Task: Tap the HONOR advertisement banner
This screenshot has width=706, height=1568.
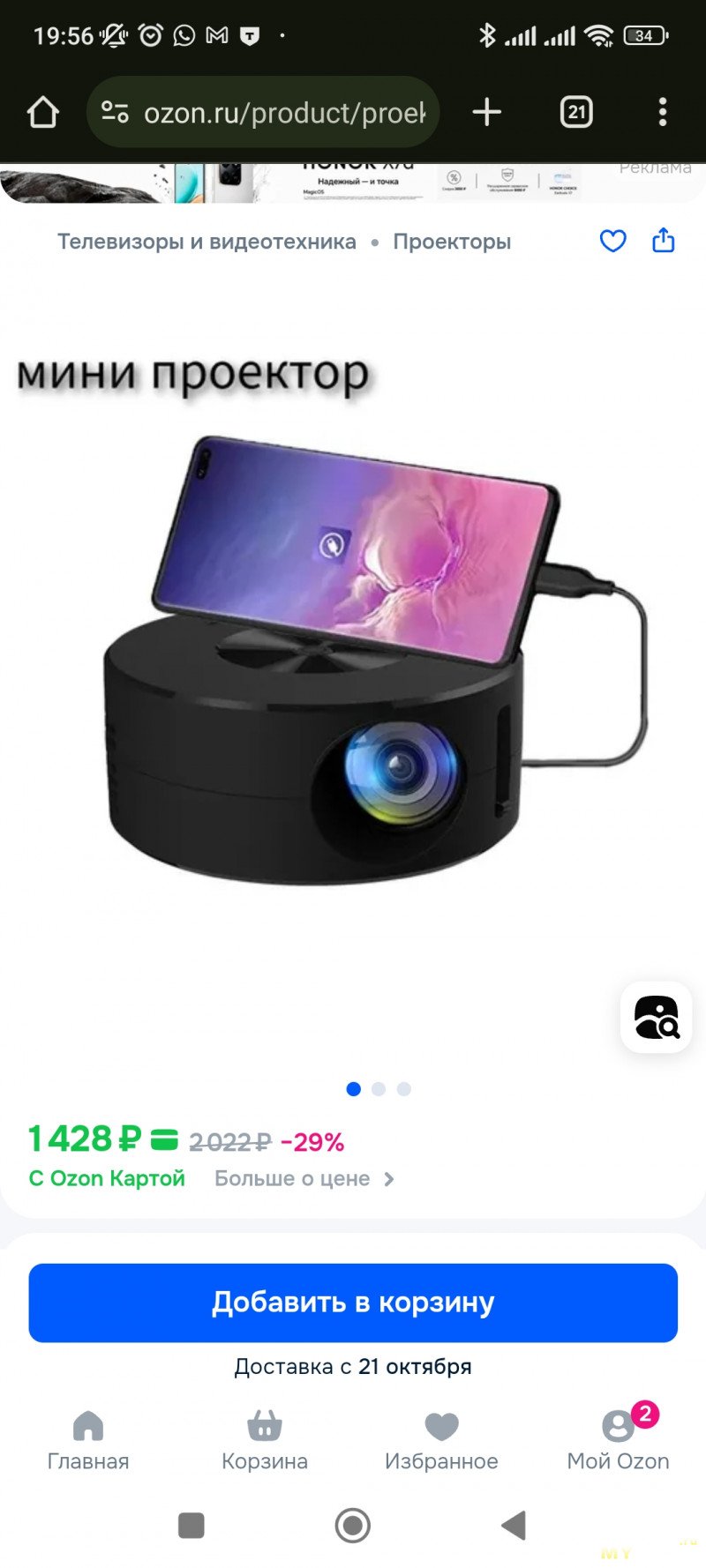Action: [353, 183]
